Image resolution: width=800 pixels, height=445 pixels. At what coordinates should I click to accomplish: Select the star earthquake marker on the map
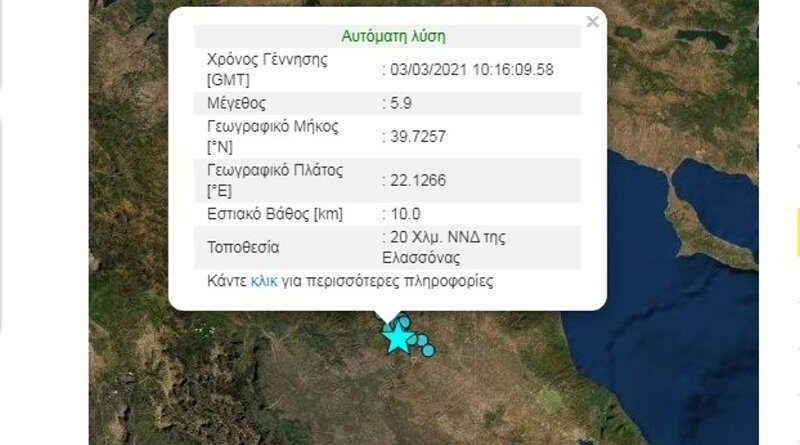(397, 338)
